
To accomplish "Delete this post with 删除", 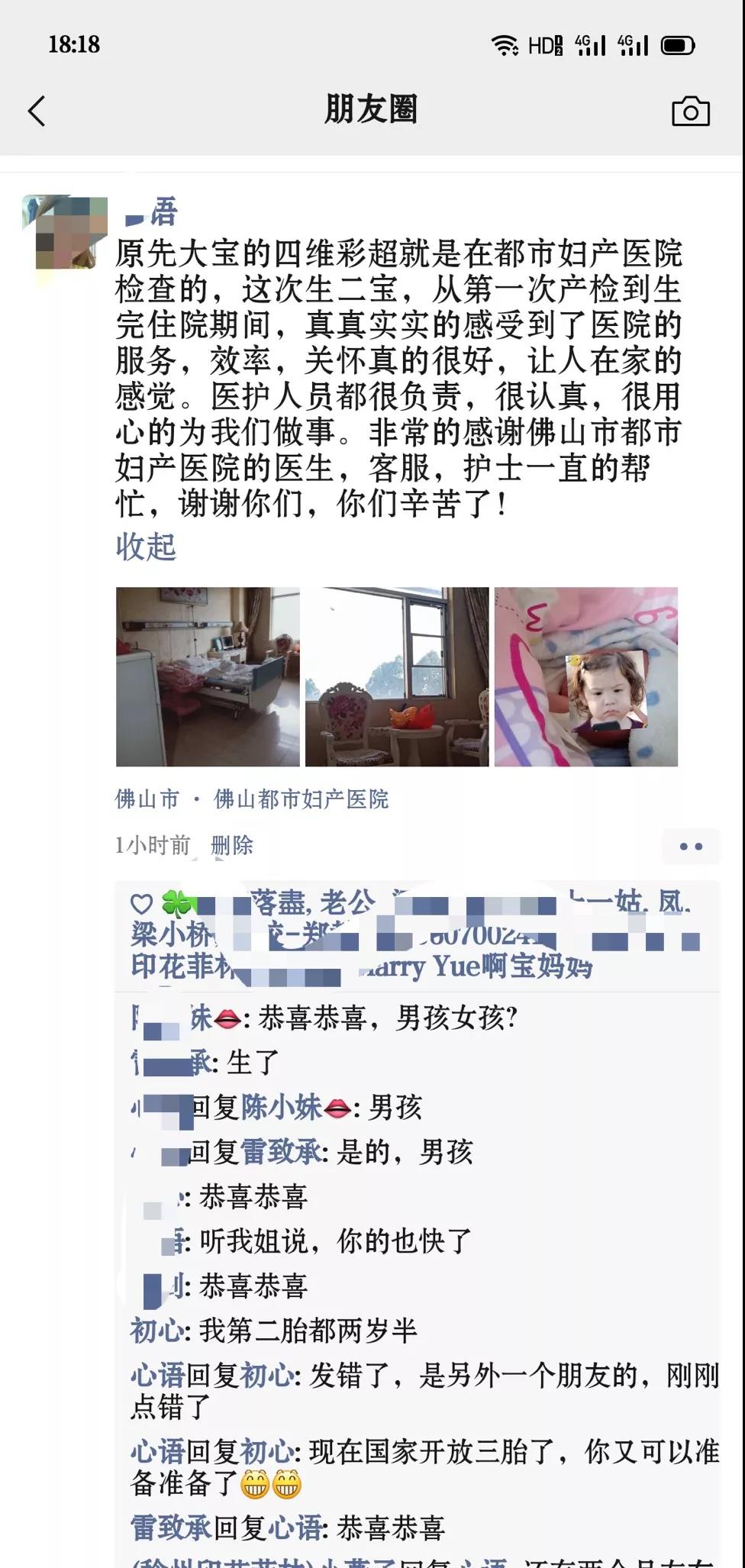I will pyautogui.click(x=231, y=845).
